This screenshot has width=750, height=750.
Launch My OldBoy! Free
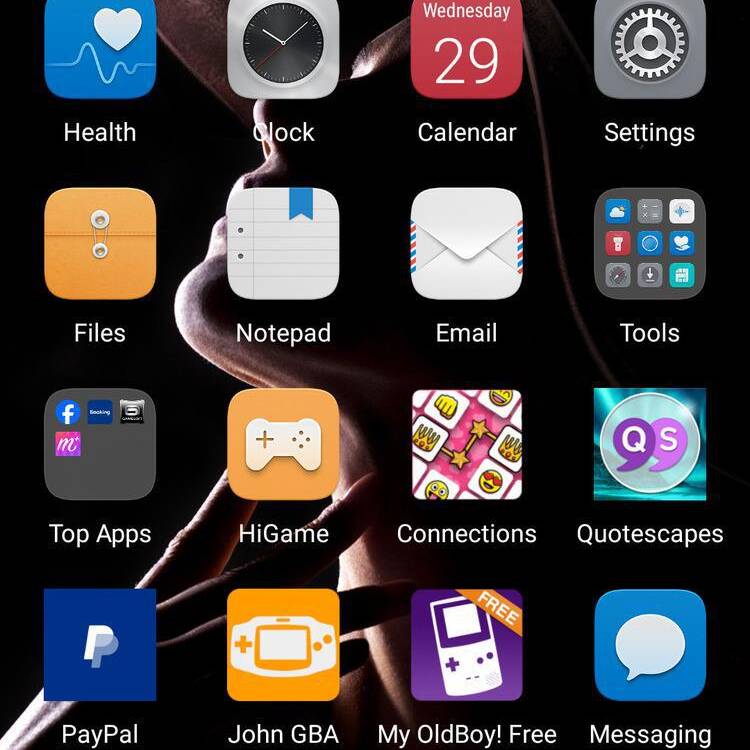[x=466, y=644]
